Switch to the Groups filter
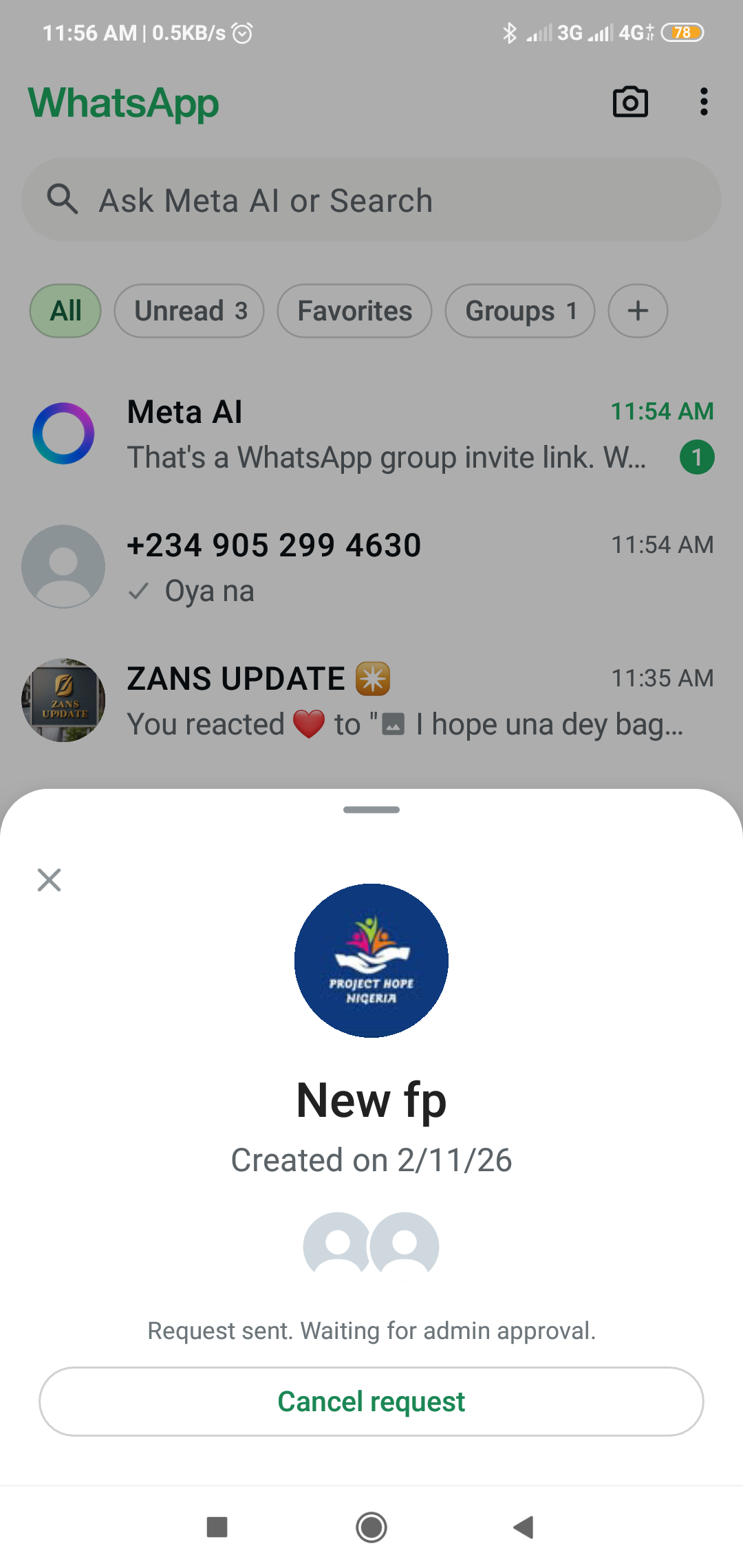This screenshot has width=743, height=1568. (519, 311)
